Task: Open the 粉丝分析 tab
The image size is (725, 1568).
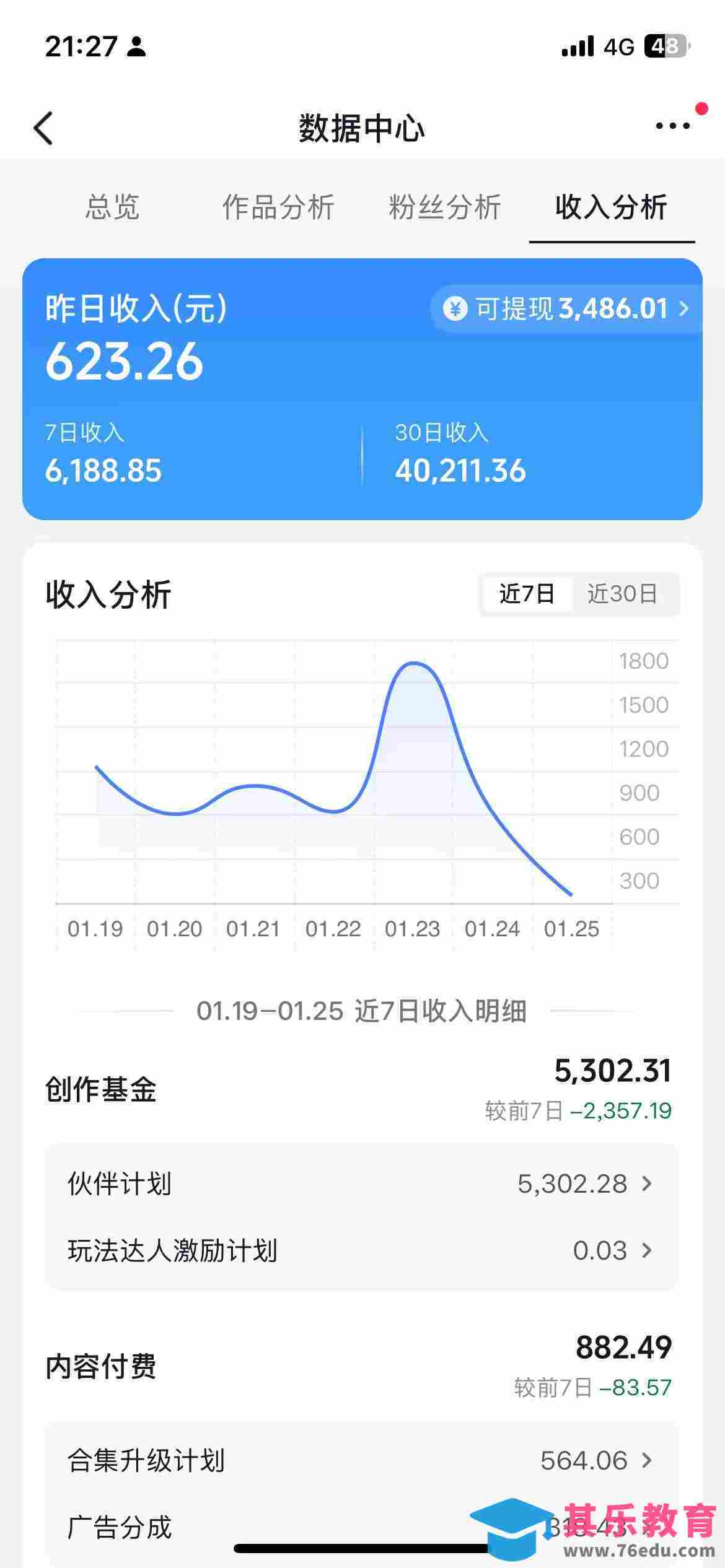Action: [444, 209]
